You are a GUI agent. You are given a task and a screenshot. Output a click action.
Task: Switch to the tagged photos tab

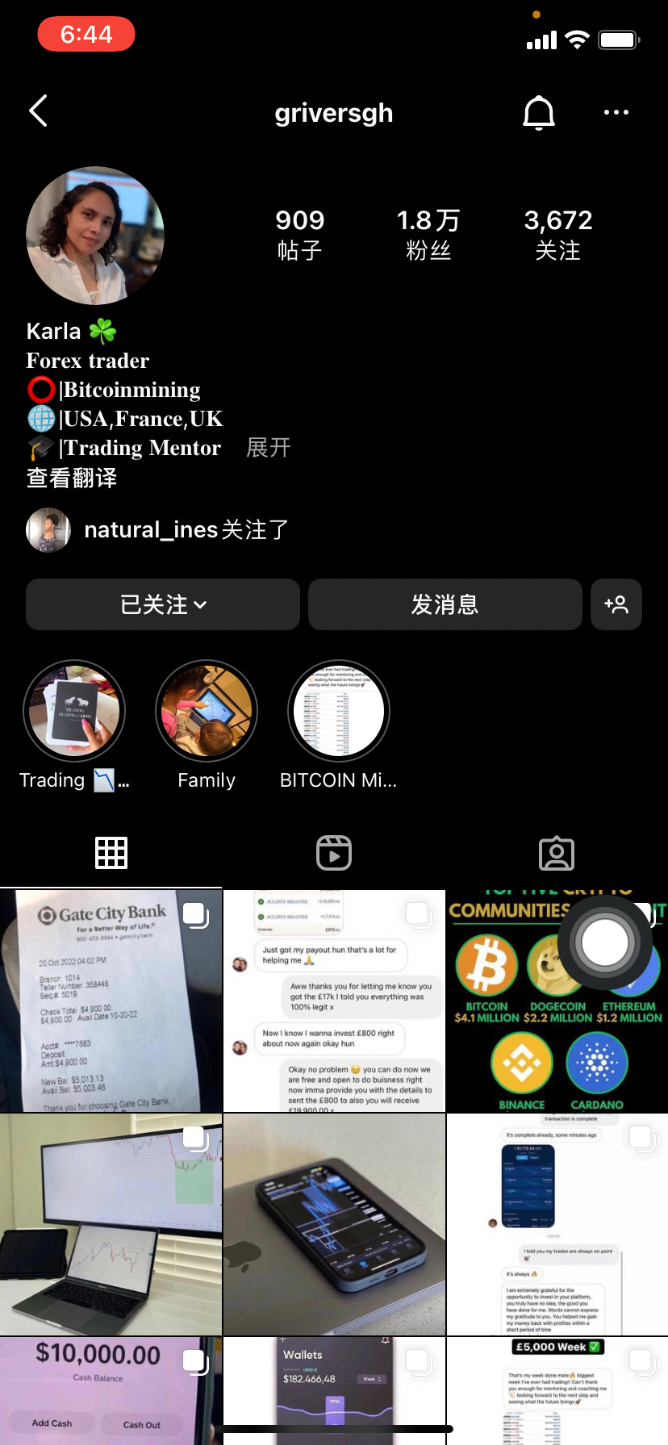click(x=556, y=853)
